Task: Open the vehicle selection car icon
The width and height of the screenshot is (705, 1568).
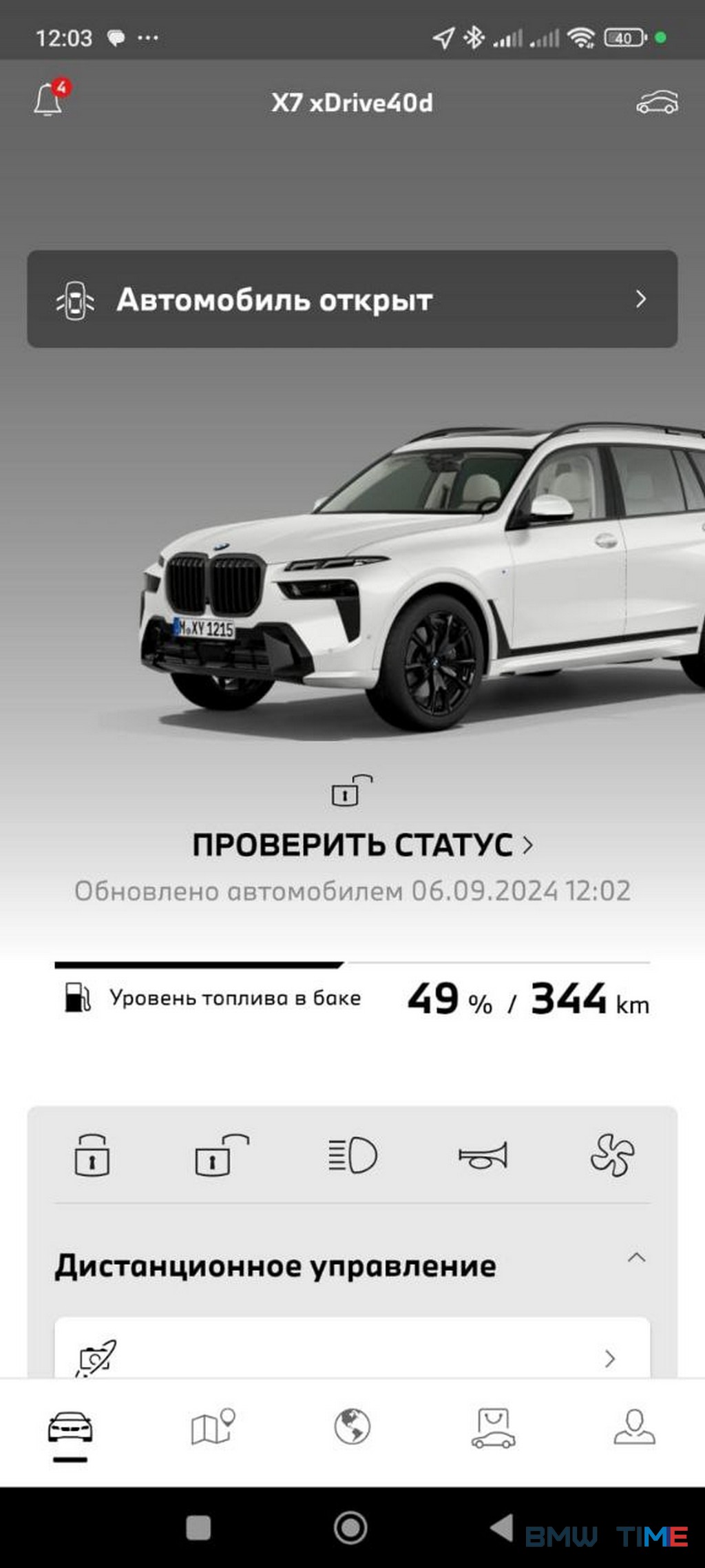Action: point(657,102)
